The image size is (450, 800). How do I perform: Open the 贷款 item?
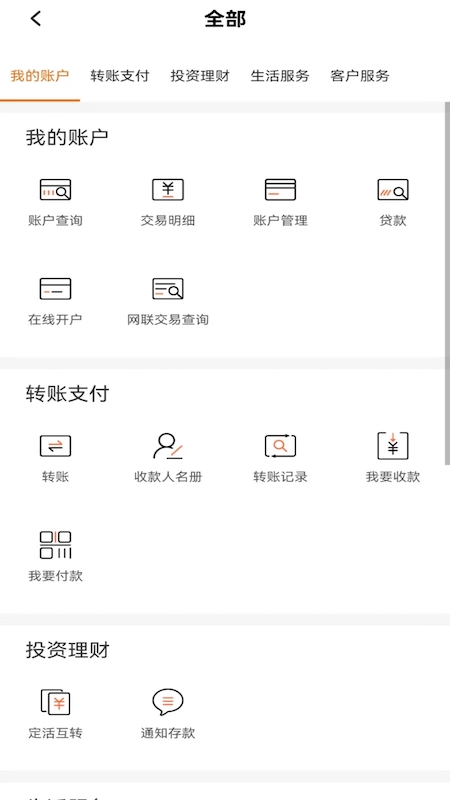[x=393, y=202]
